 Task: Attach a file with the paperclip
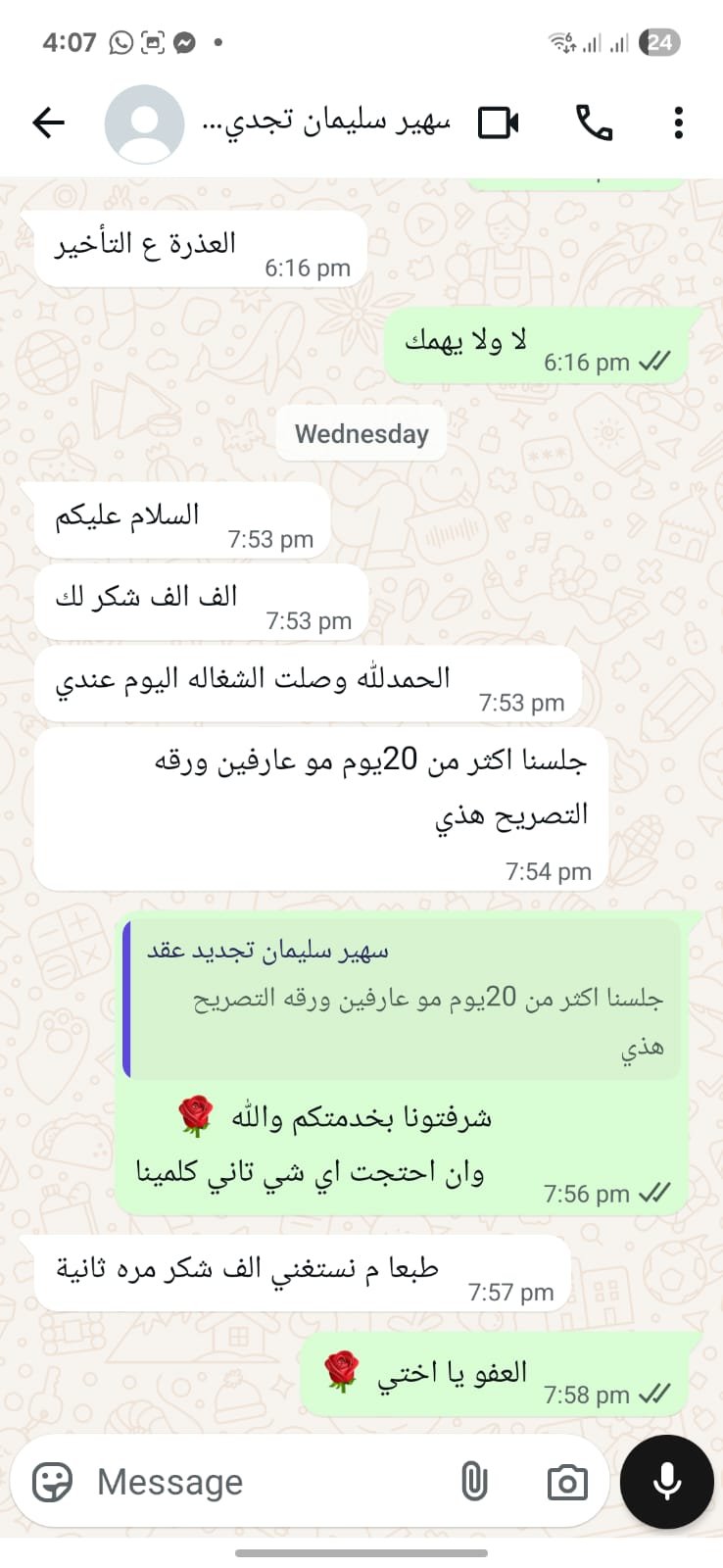[x=474, y=1482]
